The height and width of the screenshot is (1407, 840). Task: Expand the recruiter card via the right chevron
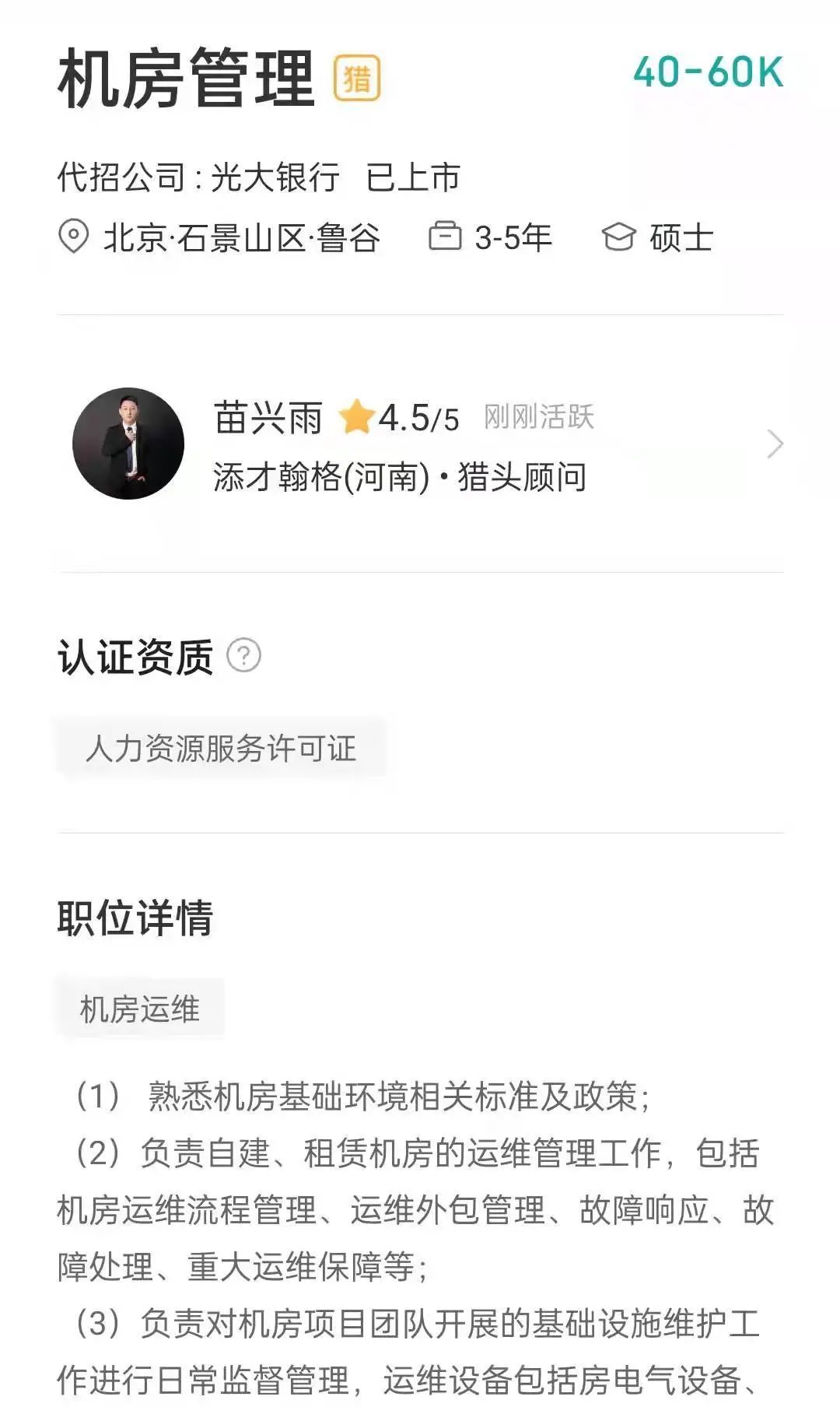775,444
